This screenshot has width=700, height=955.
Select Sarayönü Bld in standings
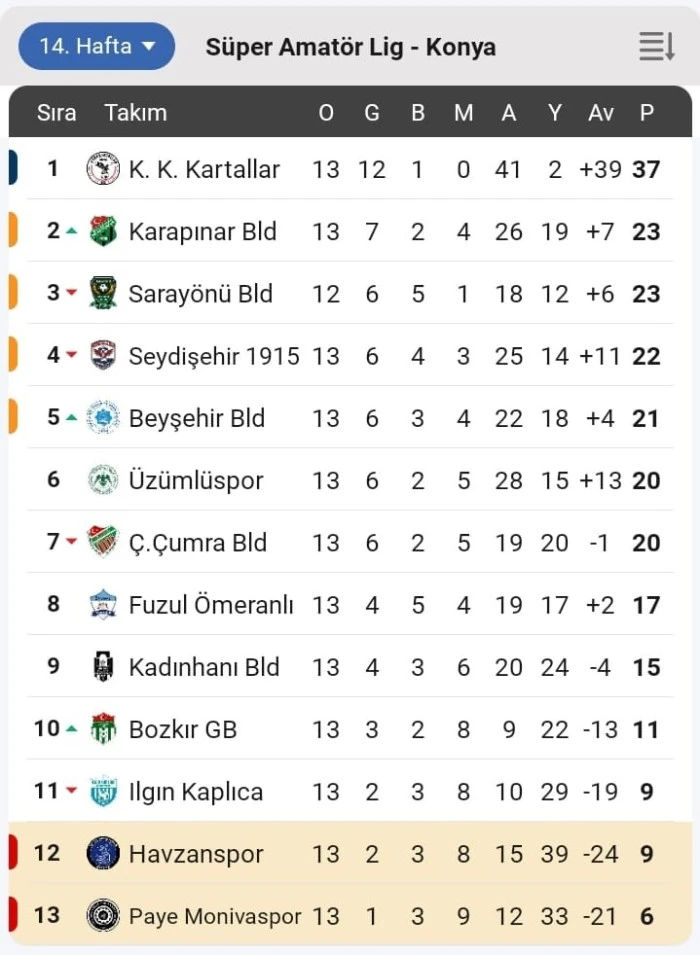pyautogui.click(x=200, y=294)
